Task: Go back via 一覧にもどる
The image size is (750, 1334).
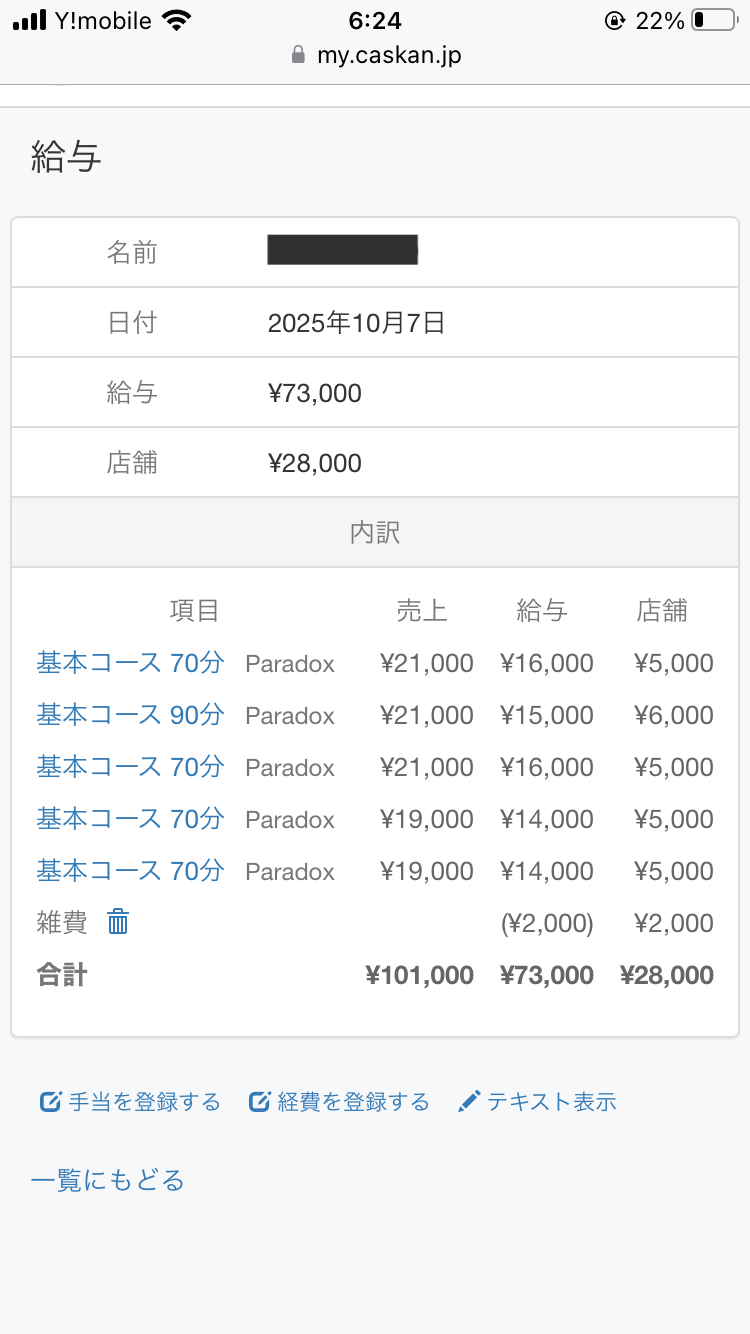Action: (108, 1181)
